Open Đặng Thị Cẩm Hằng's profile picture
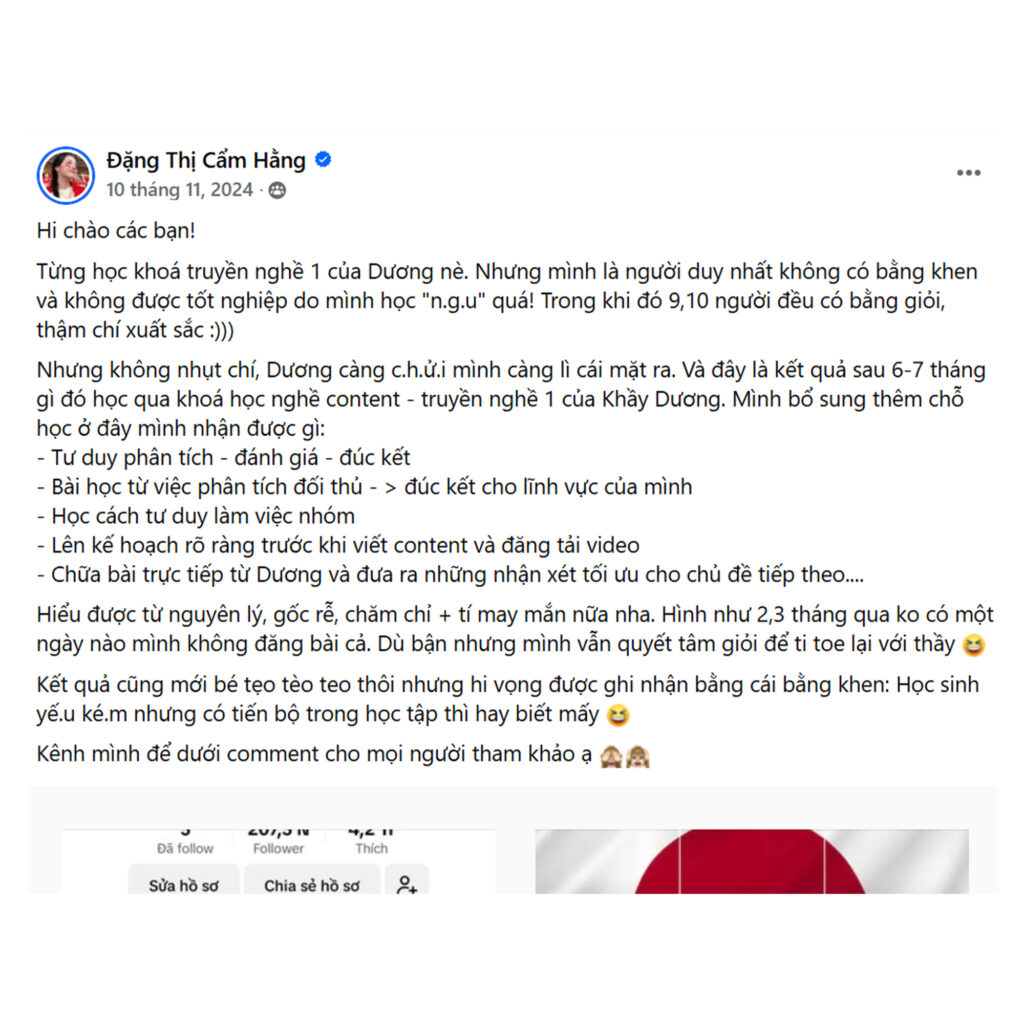This screenshot has height=1024, width=1024. (65, 175)
